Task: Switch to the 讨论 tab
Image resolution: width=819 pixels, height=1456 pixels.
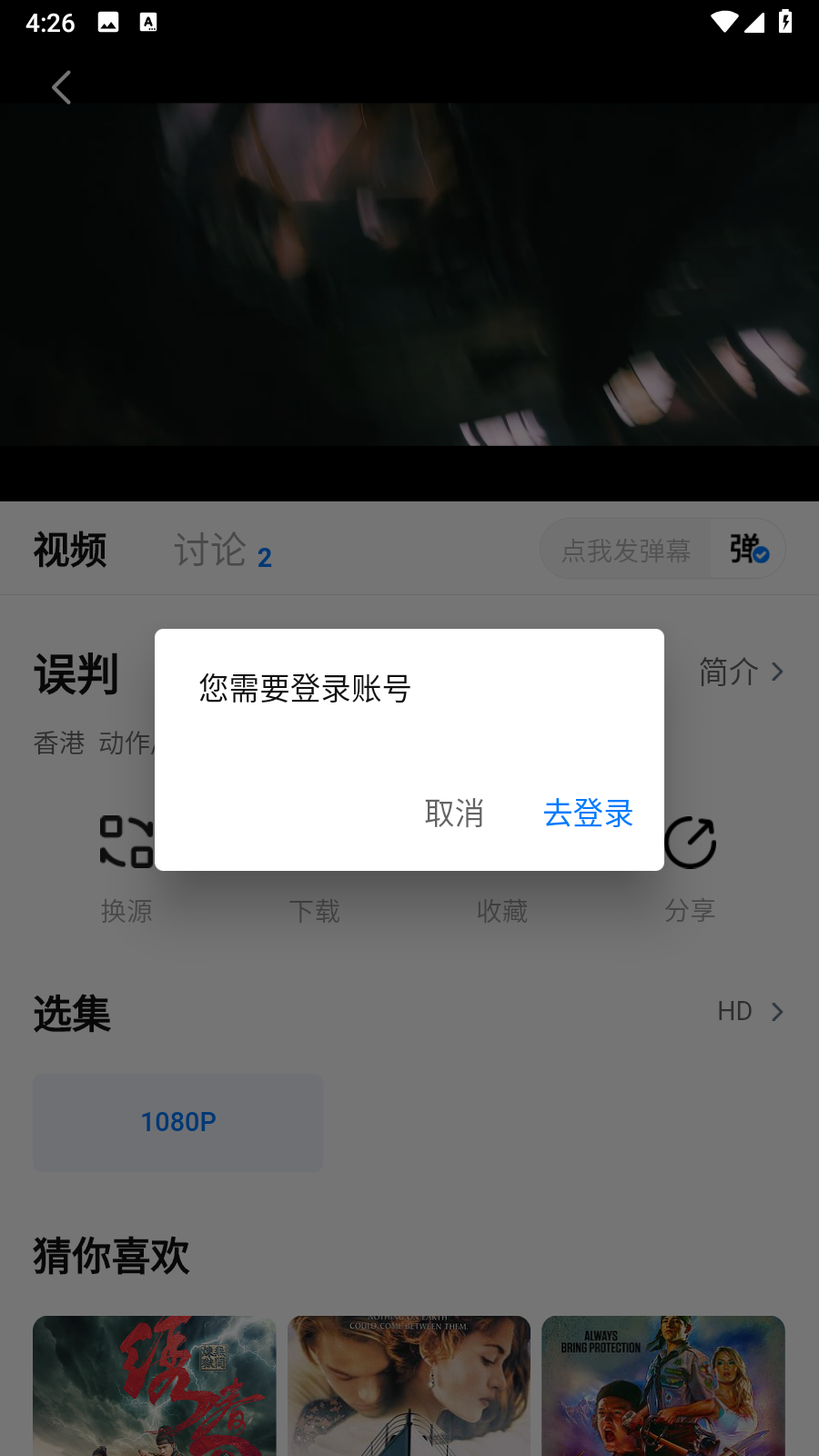Action: 211,551
